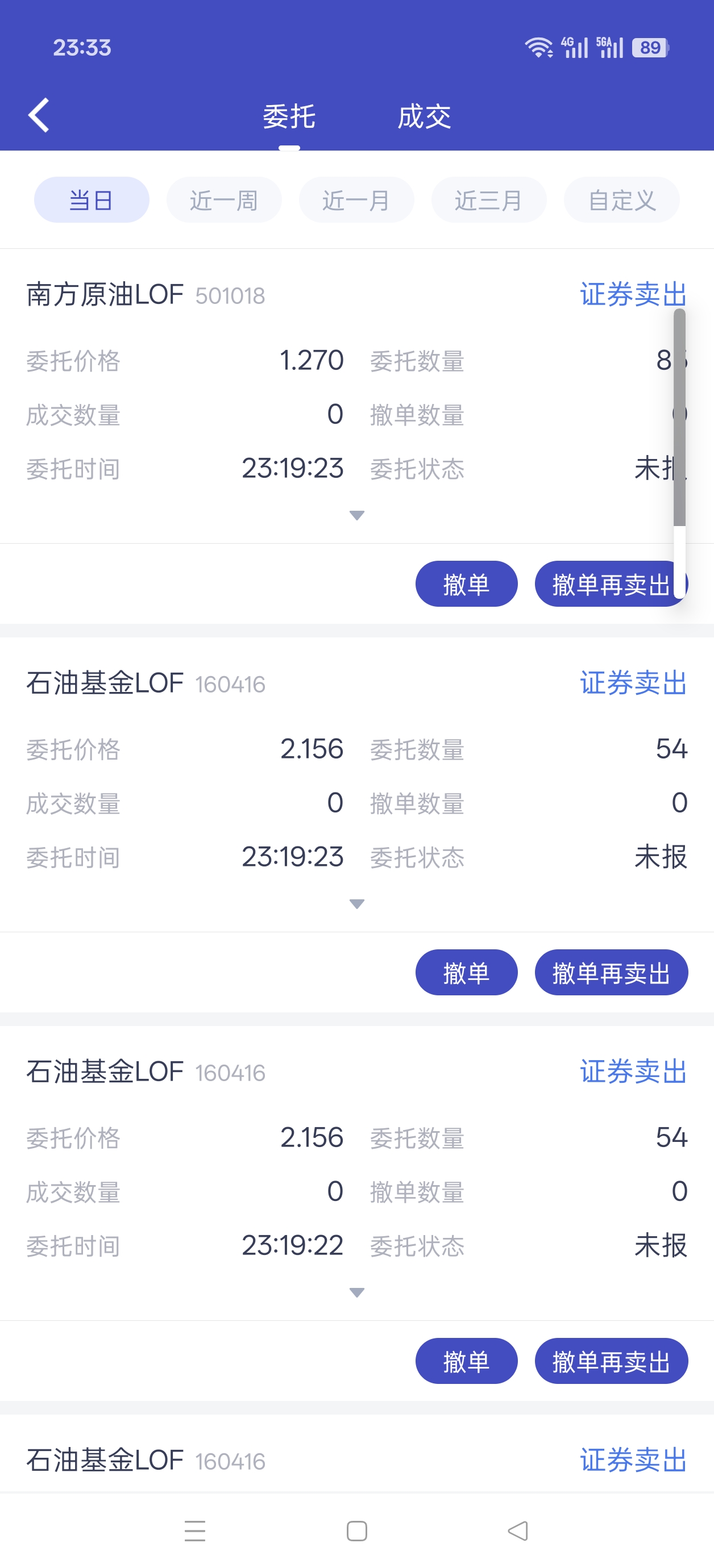Open the system recent apps menu

[x=195, y=1531]
